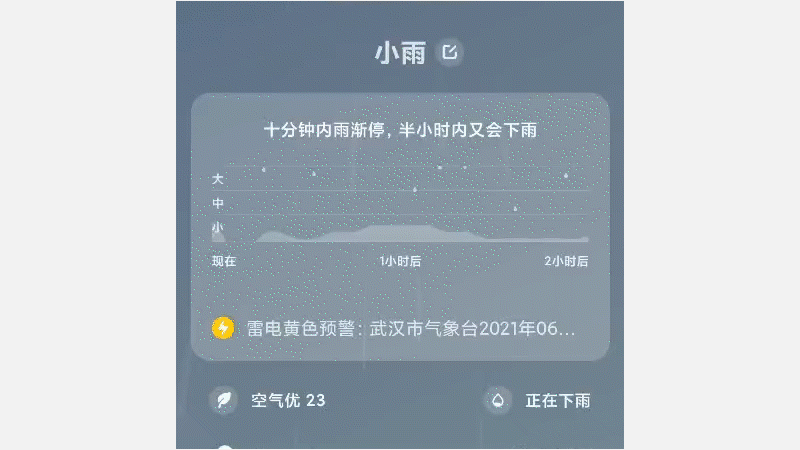The height and width of the screenshot is (450, 800).
Task: Open the 正在下雨 rainfall details
Action: click(x=538, y=401)
